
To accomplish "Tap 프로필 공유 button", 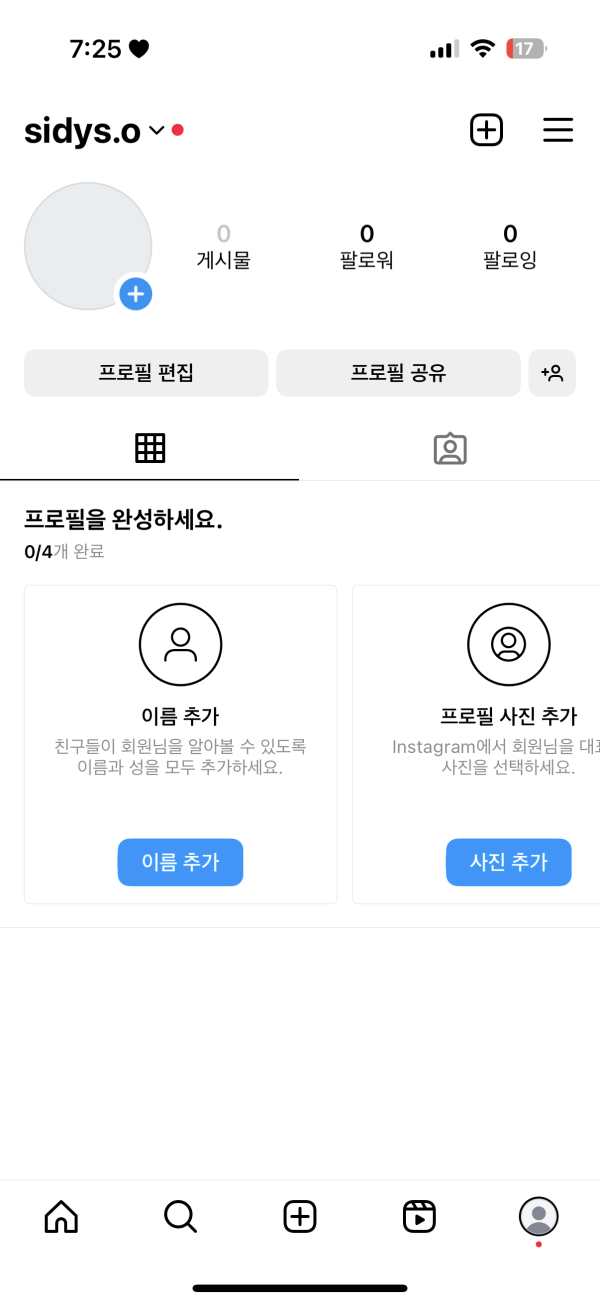I will [x=398, y=373].
